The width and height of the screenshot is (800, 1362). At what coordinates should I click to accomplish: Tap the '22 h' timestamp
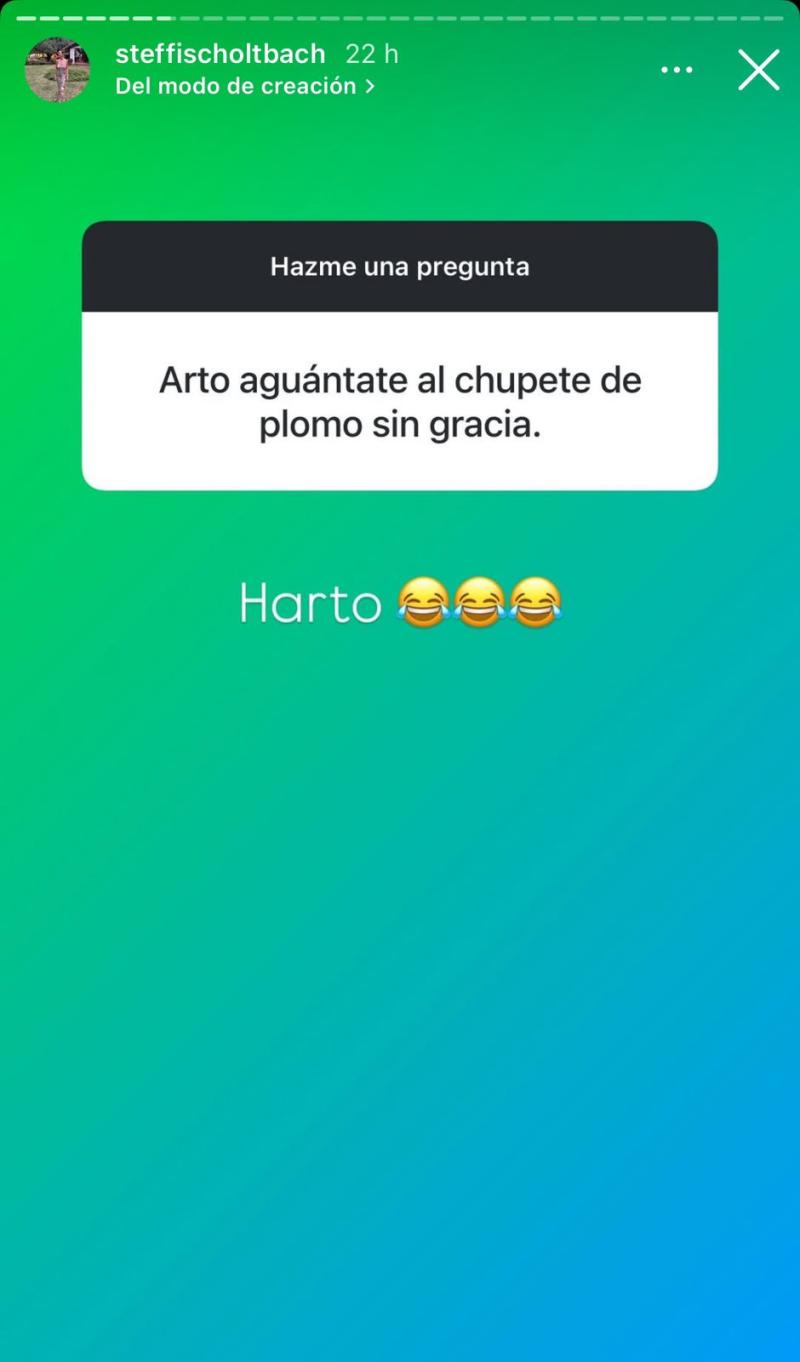click(x=371, y=53)
